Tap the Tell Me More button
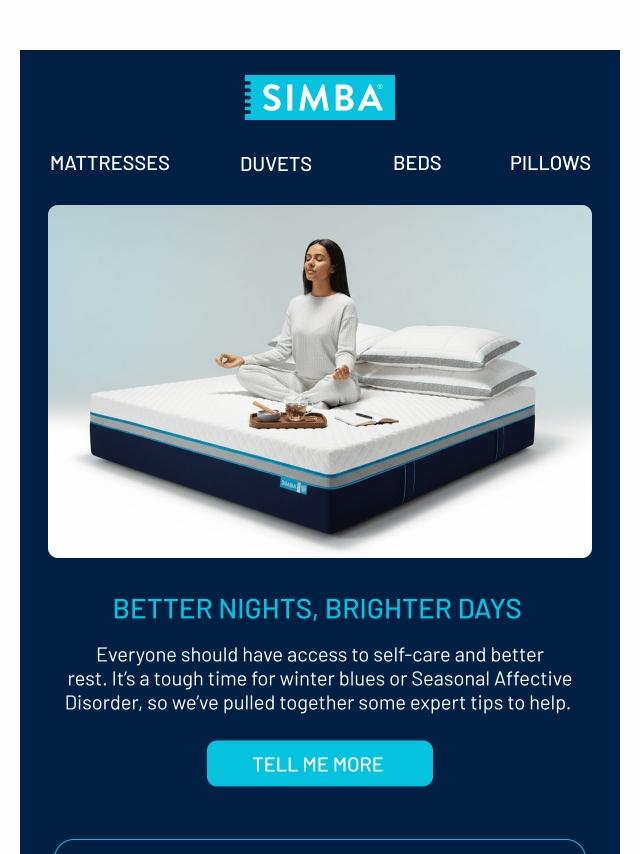The image size is (640, 854). tap(319, 764)
